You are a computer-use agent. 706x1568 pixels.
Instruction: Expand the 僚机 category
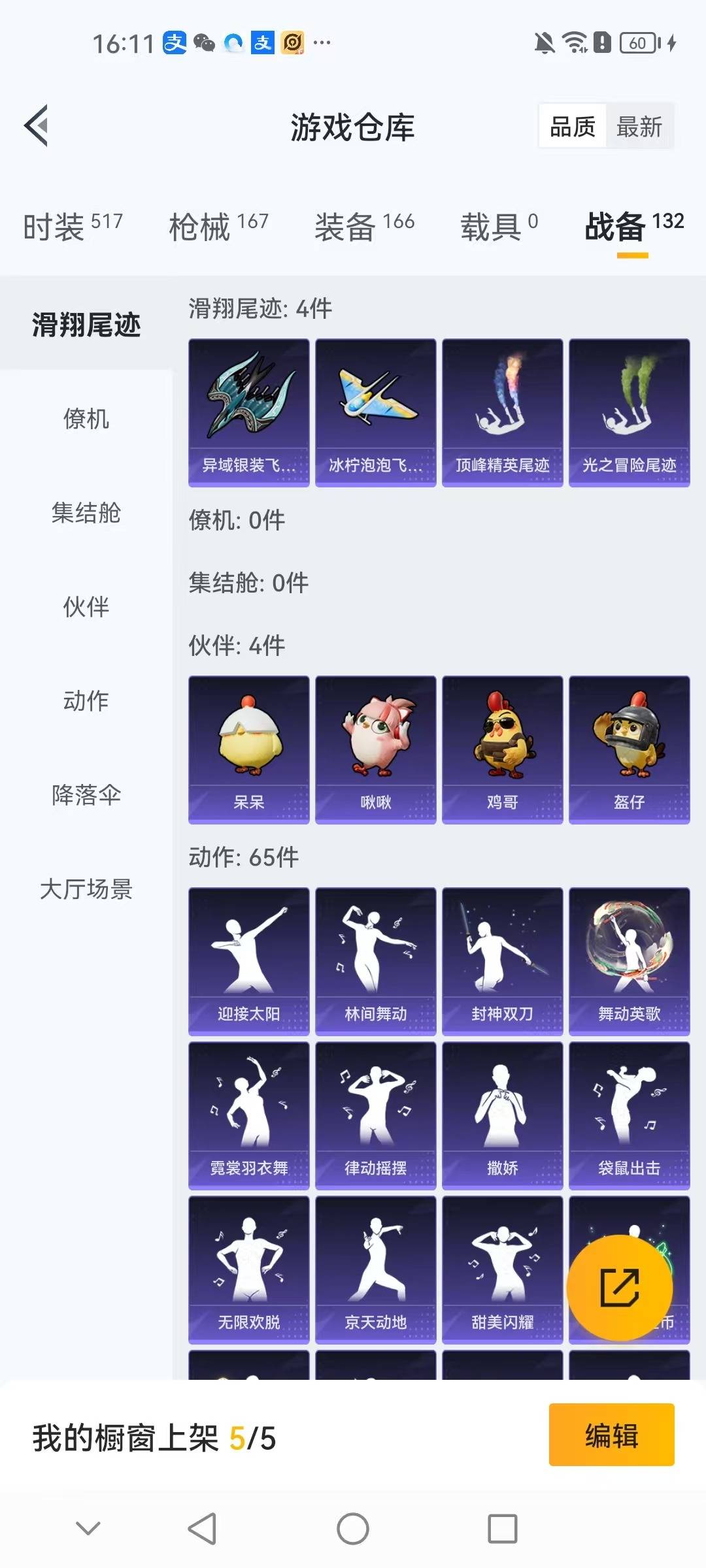pos(88,420)
